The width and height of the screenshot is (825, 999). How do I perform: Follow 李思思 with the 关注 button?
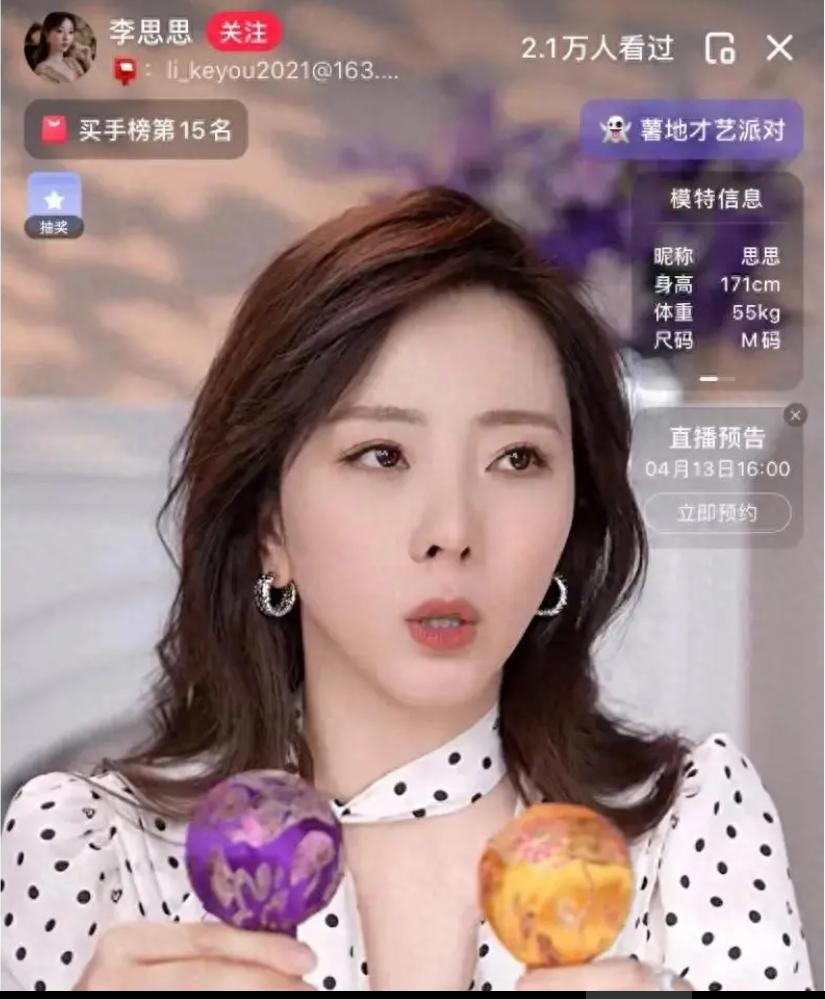tap(244, 32)
